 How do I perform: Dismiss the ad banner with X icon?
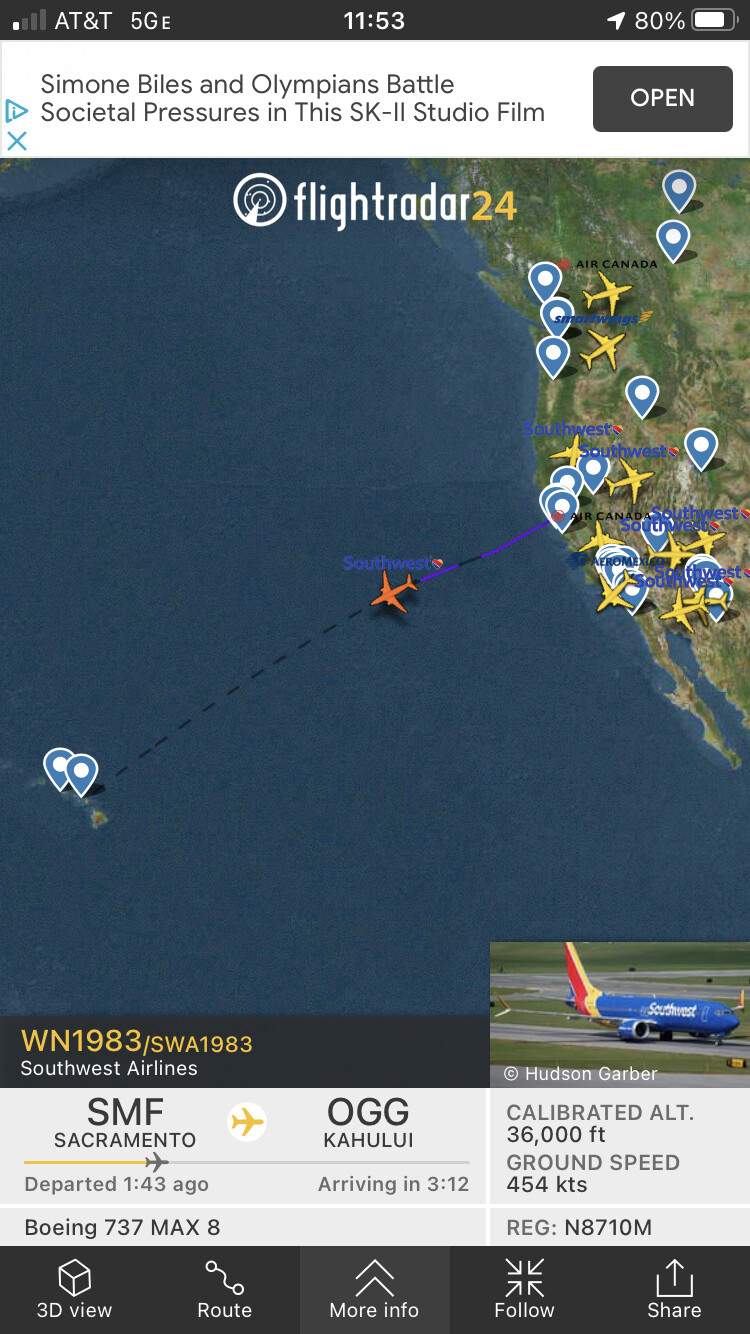16,141
